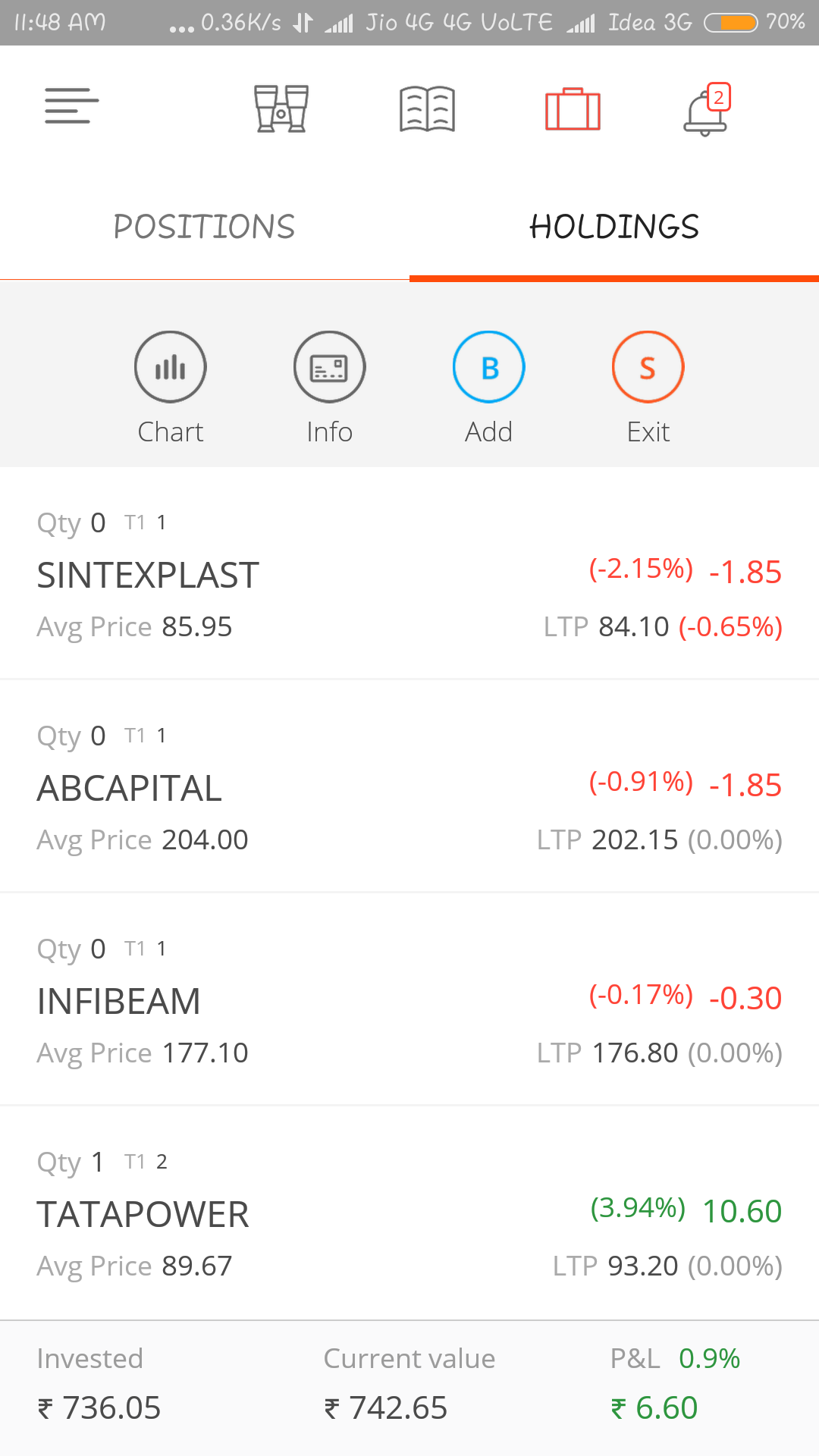This screenshot has height=1456, width=819.
Task: Open the notifications bell
Action: pos(707,109)
